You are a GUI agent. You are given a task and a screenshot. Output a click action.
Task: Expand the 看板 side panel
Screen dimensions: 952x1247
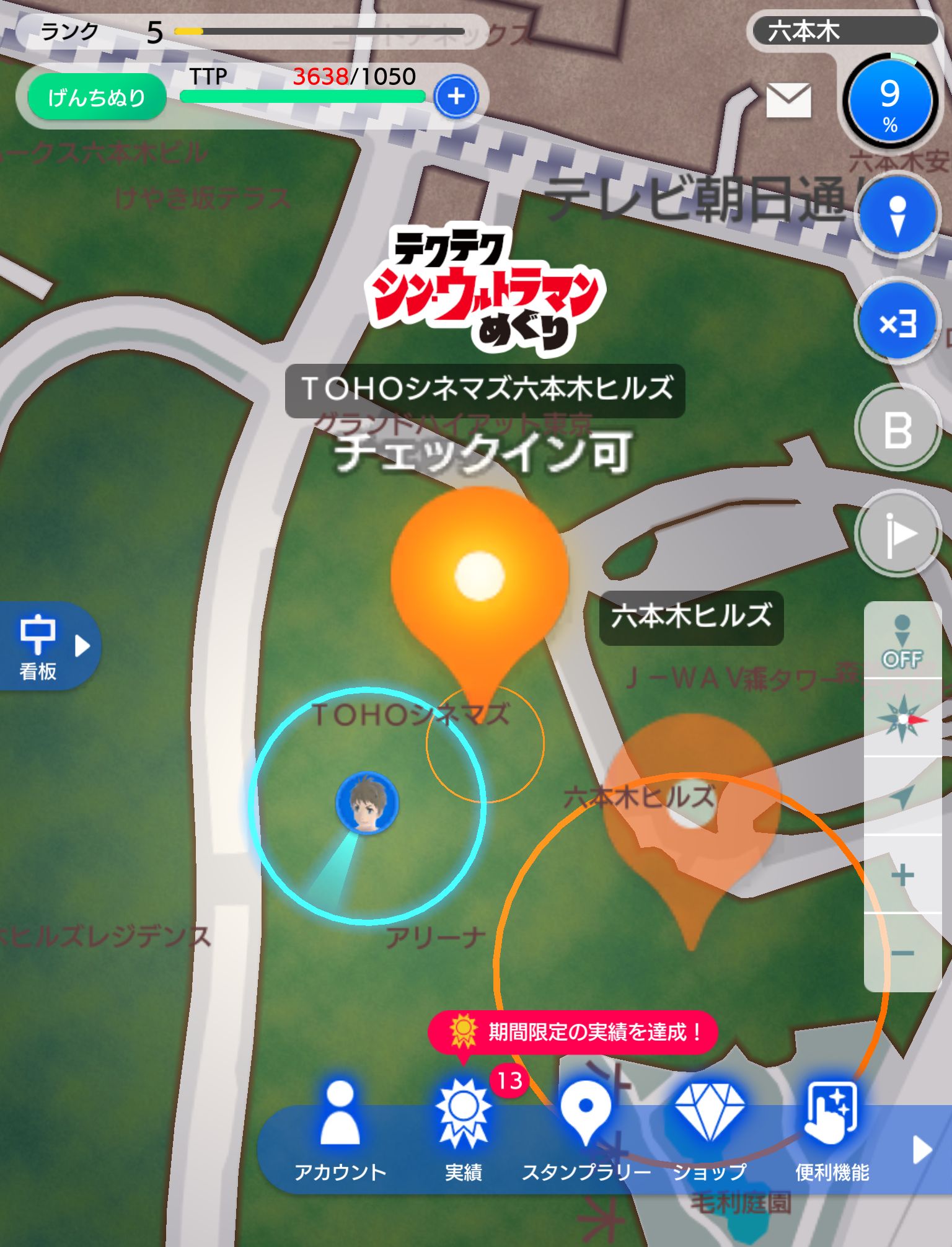50,646
